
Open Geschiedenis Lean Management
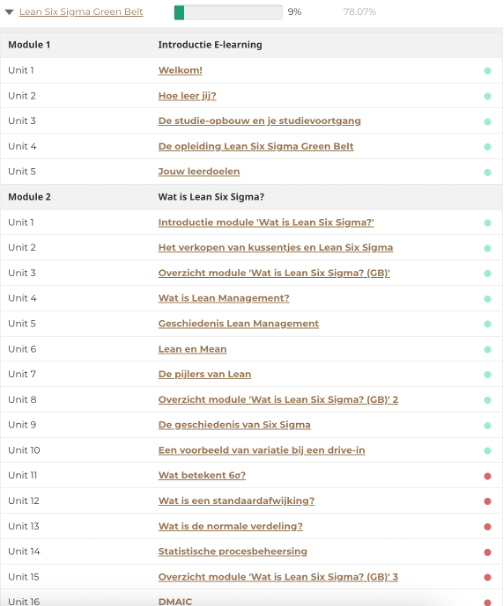(x=238, y=324)
